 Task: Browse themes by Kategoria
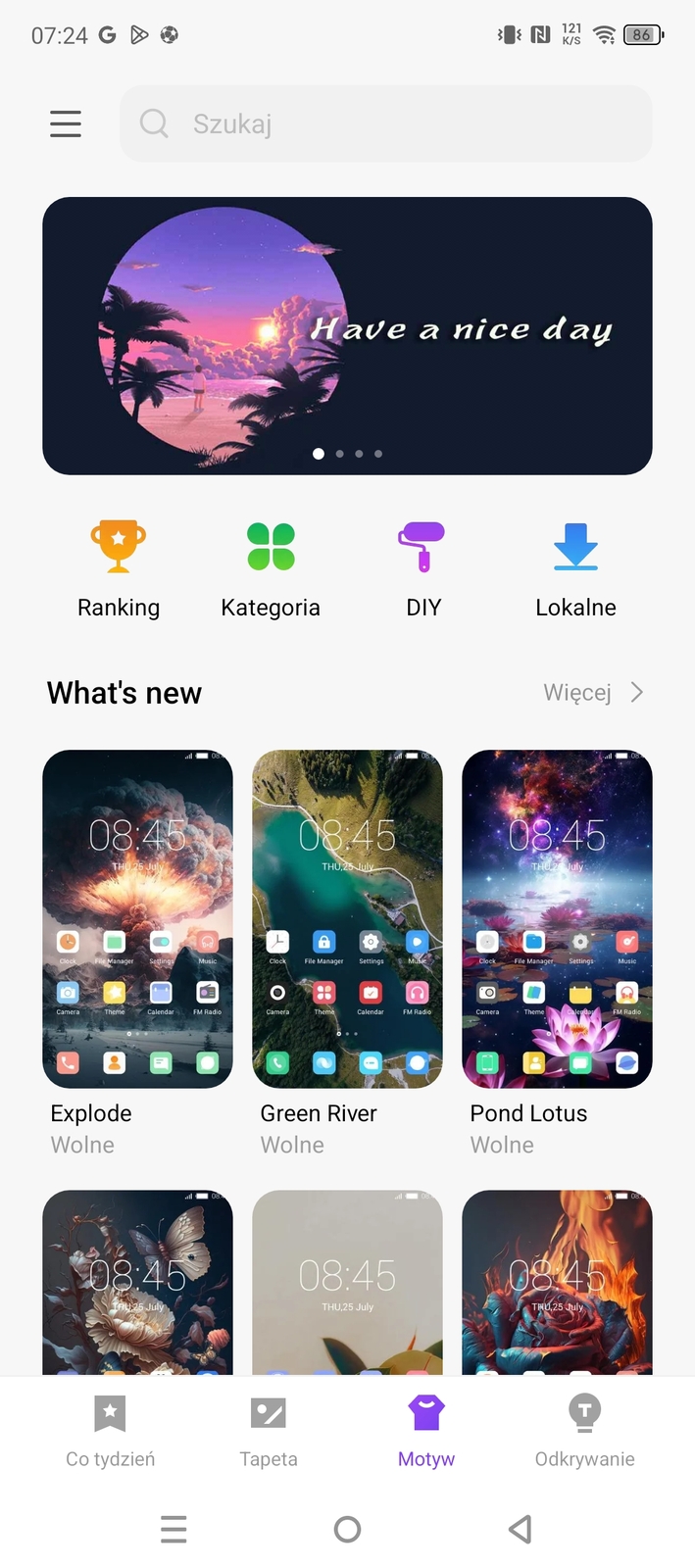271,569
